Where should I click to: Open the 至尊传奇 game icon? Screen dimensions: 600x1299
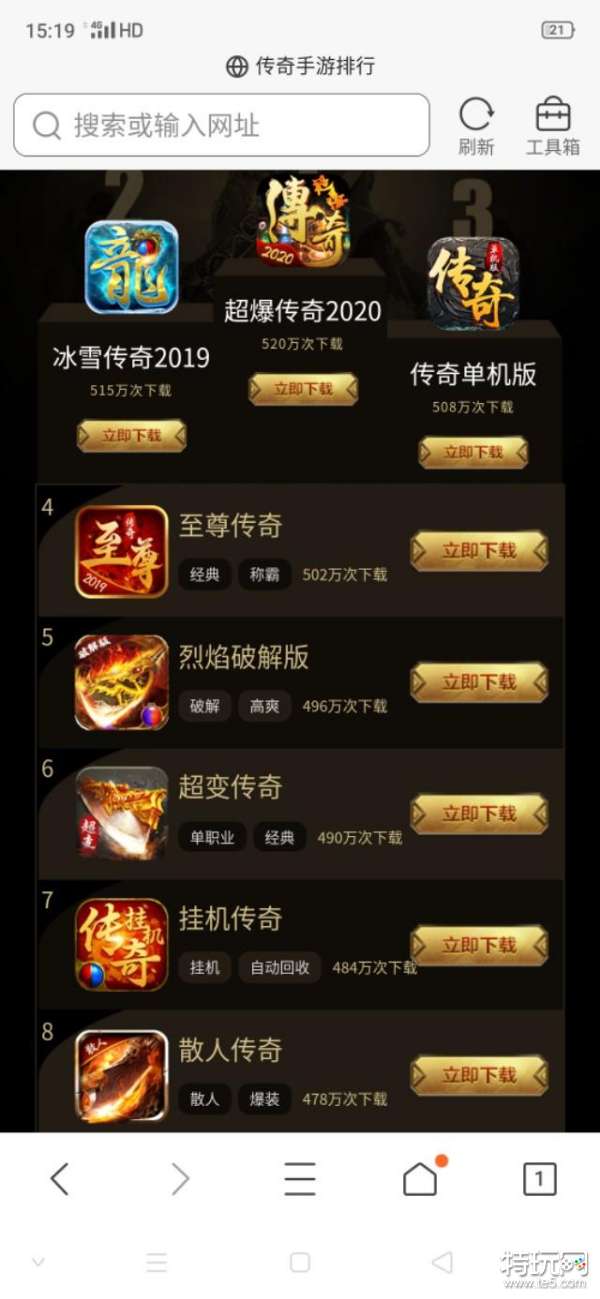click(x=122, y=552)
